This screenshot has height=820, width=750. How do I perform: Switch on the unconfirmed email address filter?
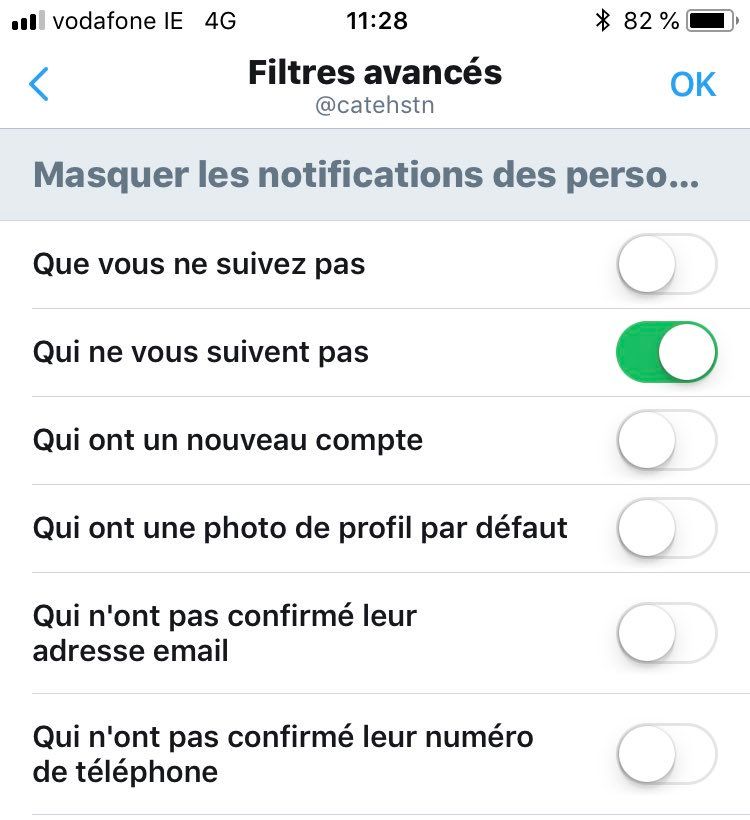pyautogui.click(x=667, y=633)
